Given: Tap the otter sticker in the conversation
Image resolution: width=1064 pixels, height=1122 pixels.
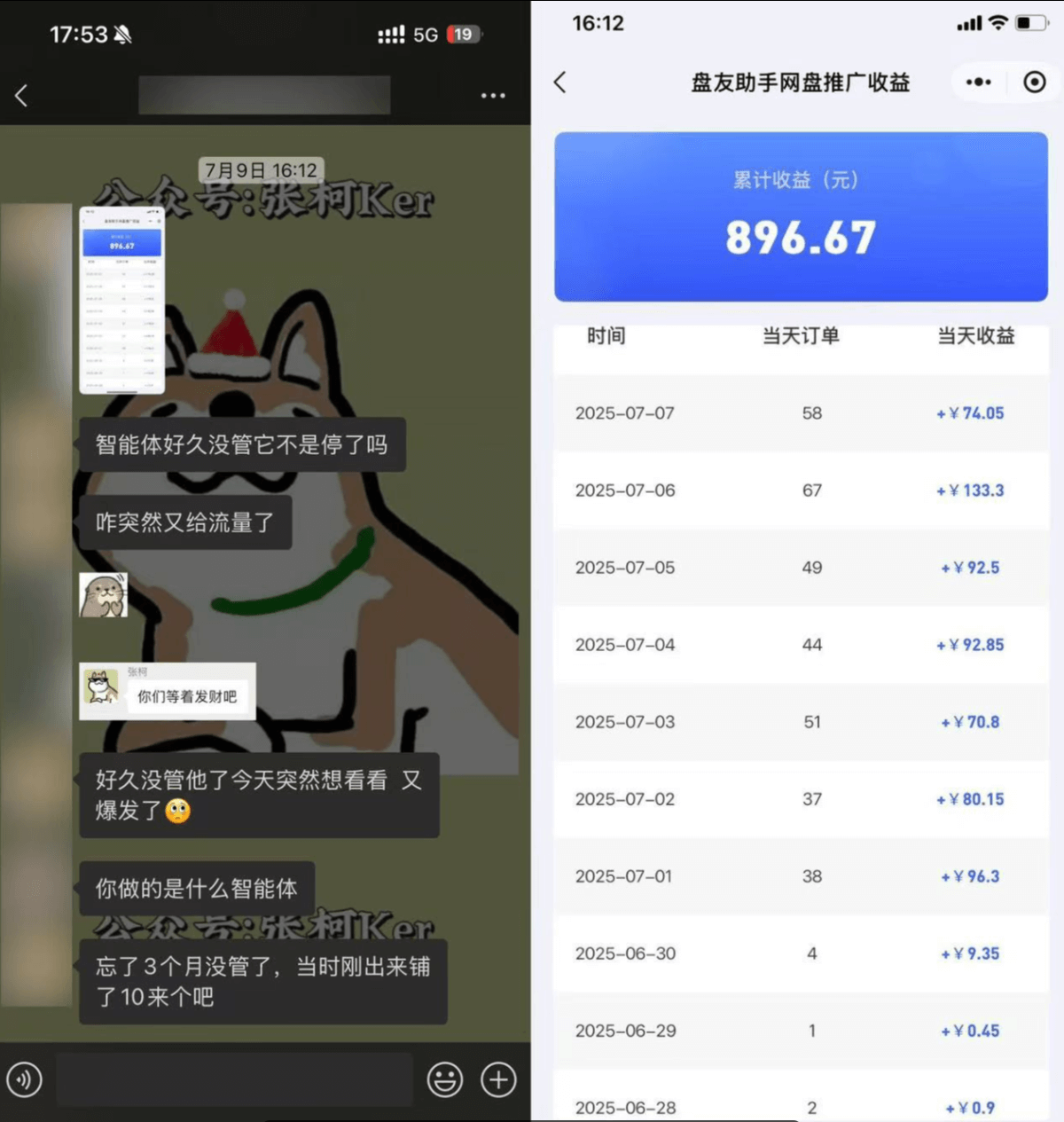Looking at the screenshot, I should pyautogui.click(x=104, y=595).
